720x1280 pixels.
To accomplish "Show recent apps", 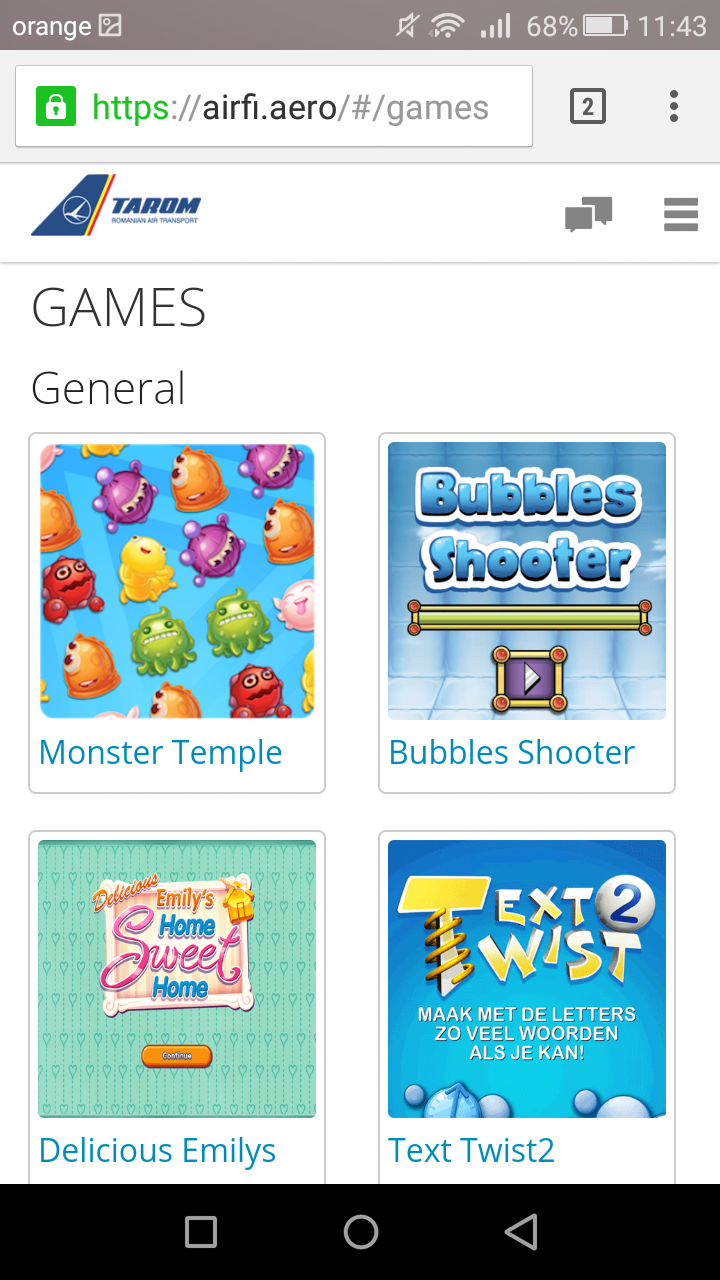I will pyautogui.click(x=201, y=1232).
